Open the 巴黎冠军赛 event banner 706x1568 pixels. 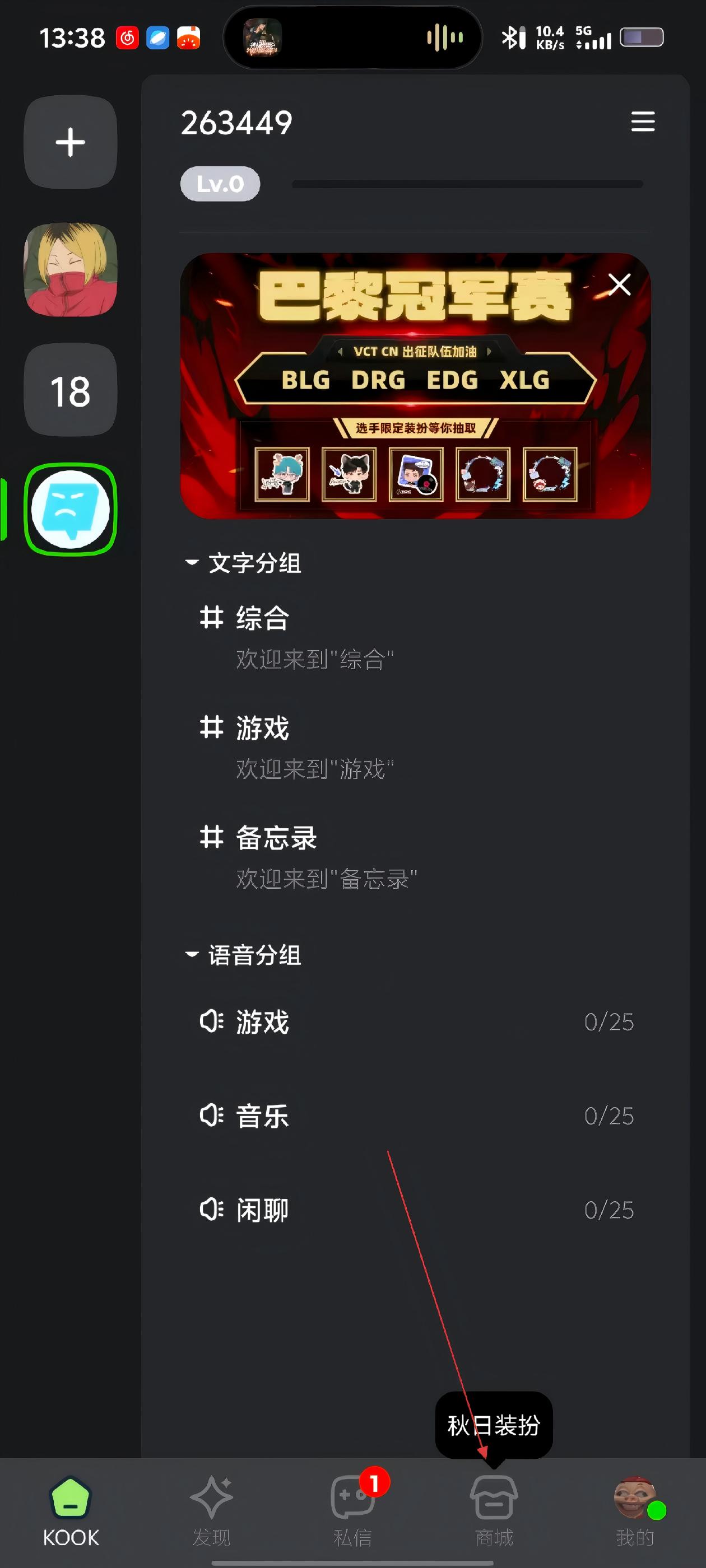click(x=414, y=396)
